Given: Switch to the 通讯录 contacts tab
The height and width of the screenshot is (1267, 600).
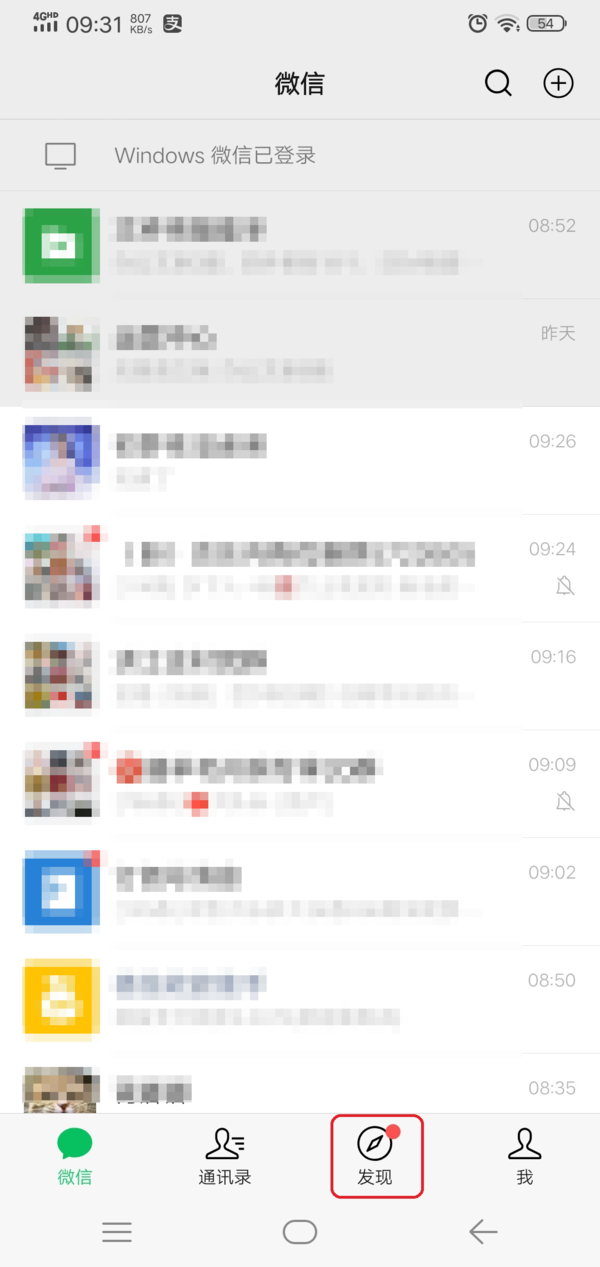Looking at the screenshot, I should [225, 1156].
